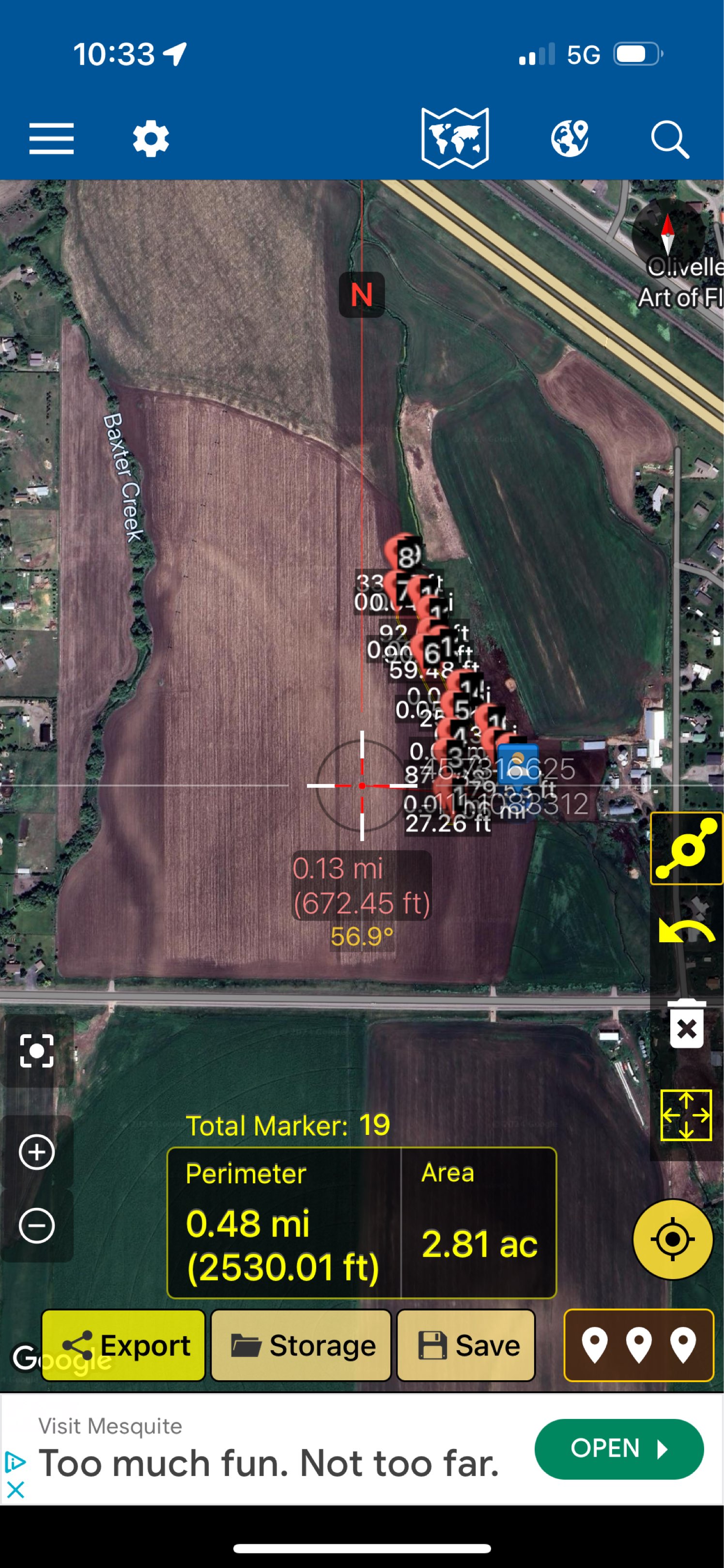
Task: Tap the connected-points path tool
Action: pyautogui.click(x=687, y=848)
